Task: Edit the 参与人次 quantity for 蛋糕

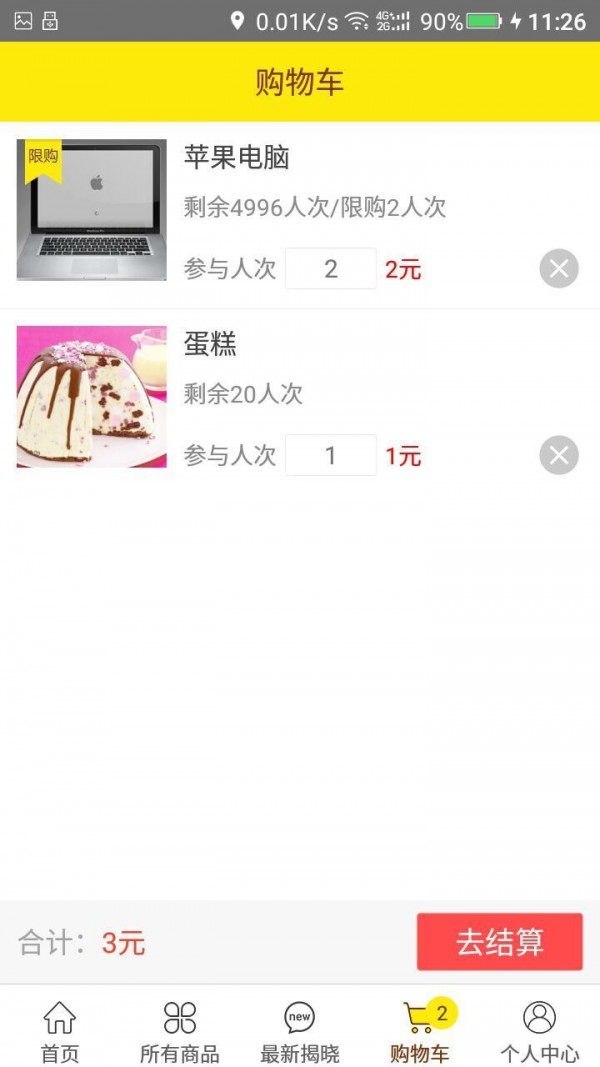Action: point(331,456)
